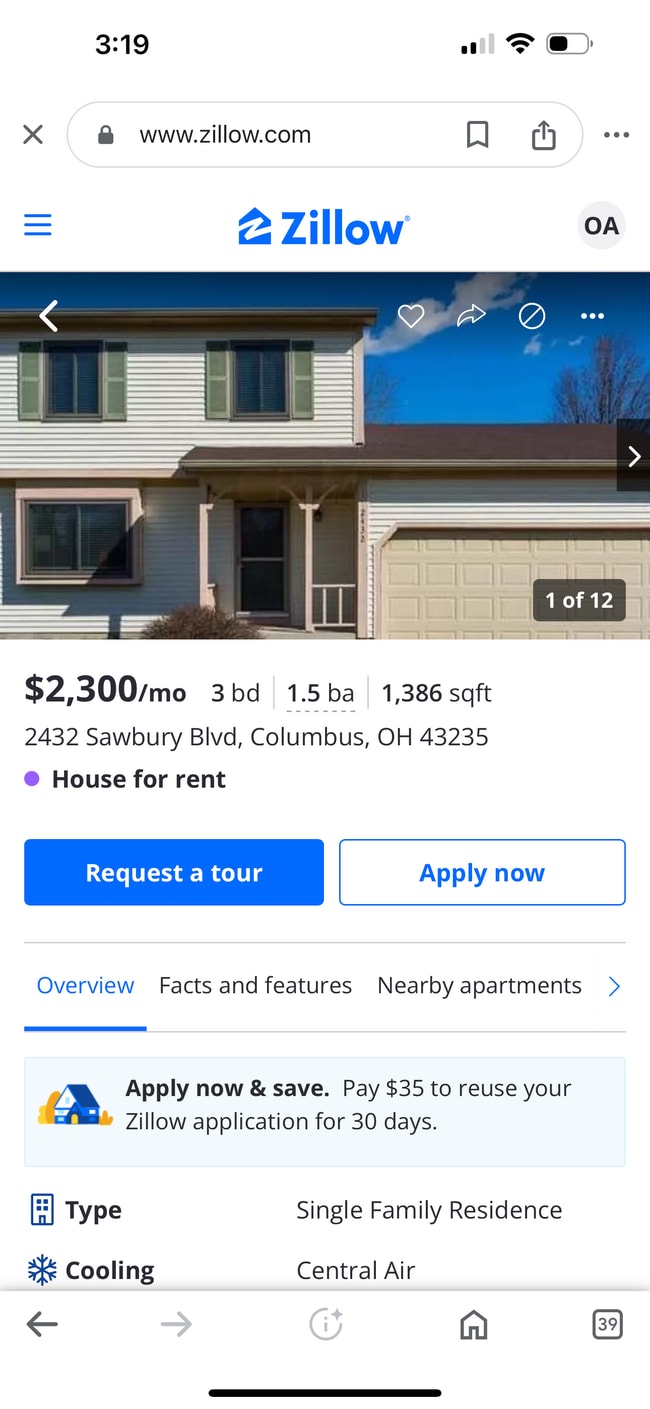Viewport: 650px width, 1409px height.
Task: Share this listing using the arrow icon
Action: pyautogui.click(x=471, y=316)
